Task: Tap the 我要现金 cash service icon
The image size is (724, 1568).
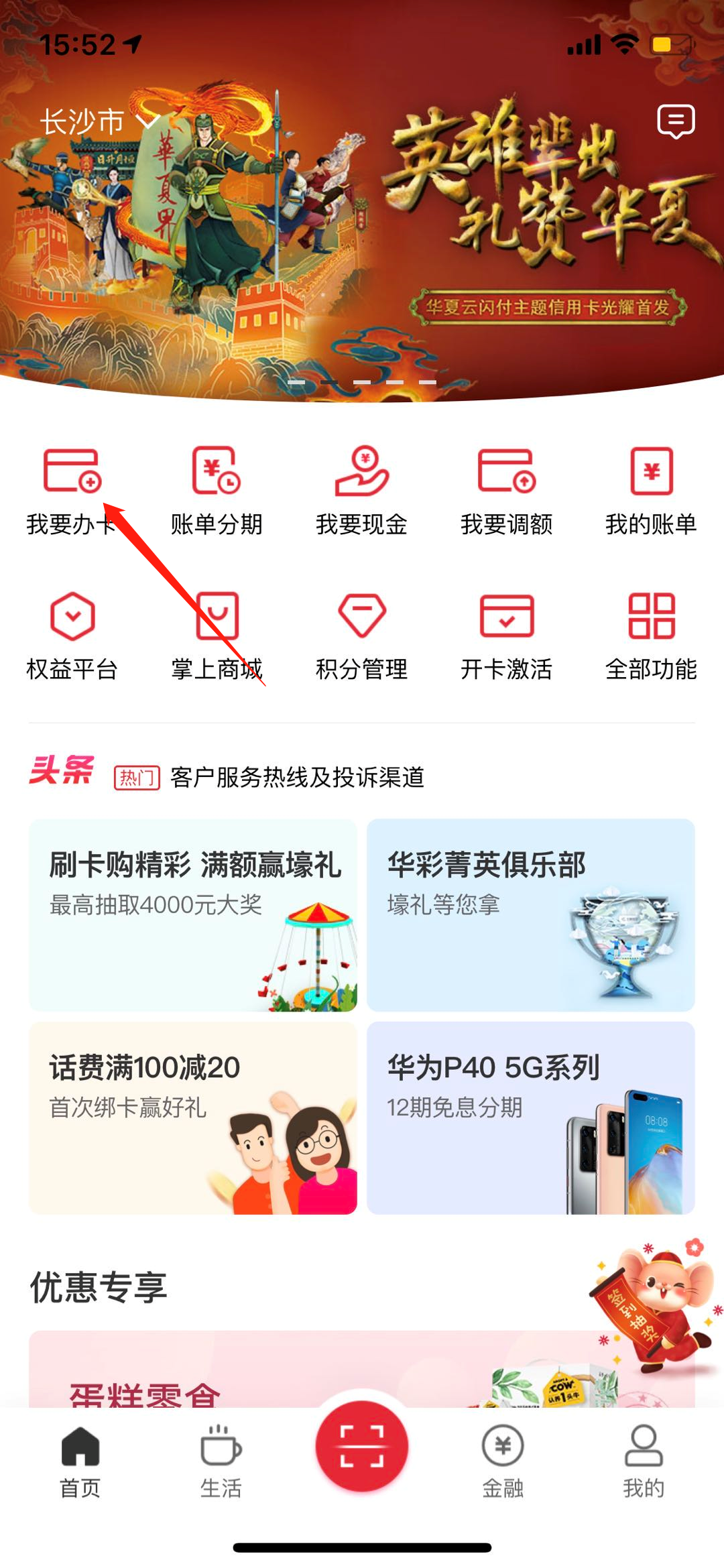Action: tap(362, 489)
